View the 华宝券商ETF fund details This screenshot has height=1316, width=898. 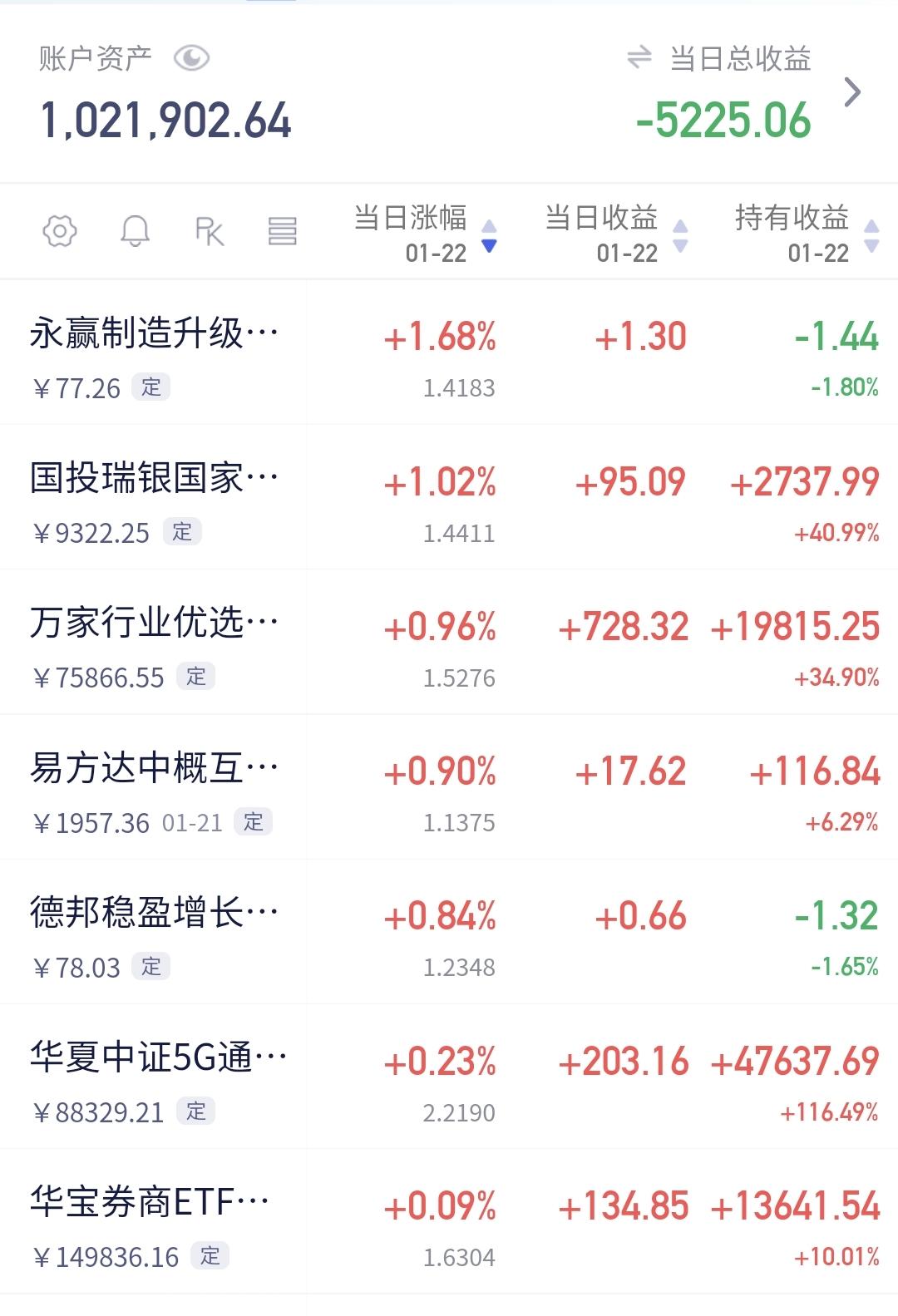(150, 1221)
